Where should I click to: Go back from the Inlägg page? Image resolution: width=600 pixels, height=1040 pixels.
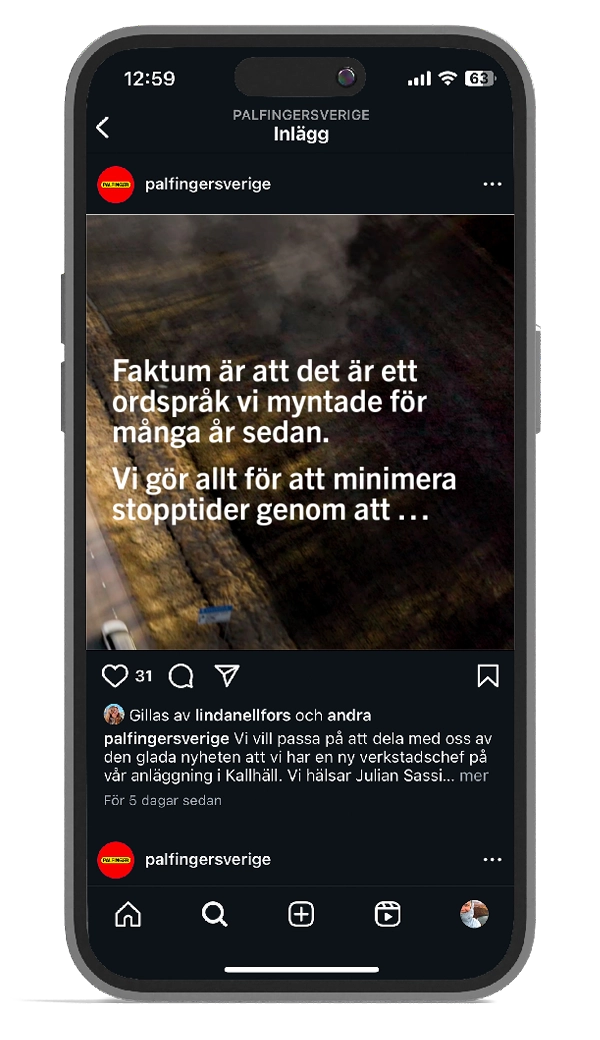click(x=102, y=127)
